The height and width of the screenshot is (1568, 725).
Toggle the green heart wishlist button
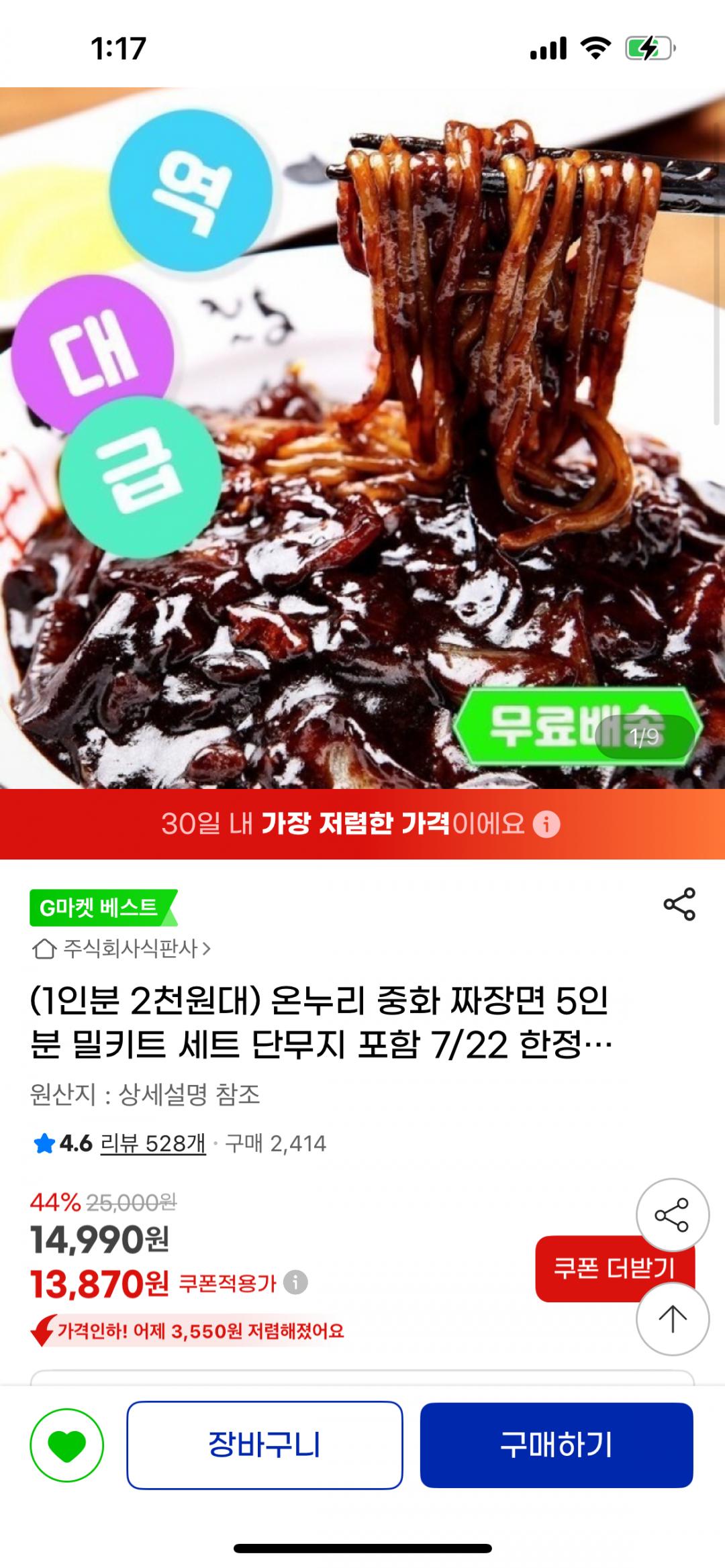tap(66, 1445)
